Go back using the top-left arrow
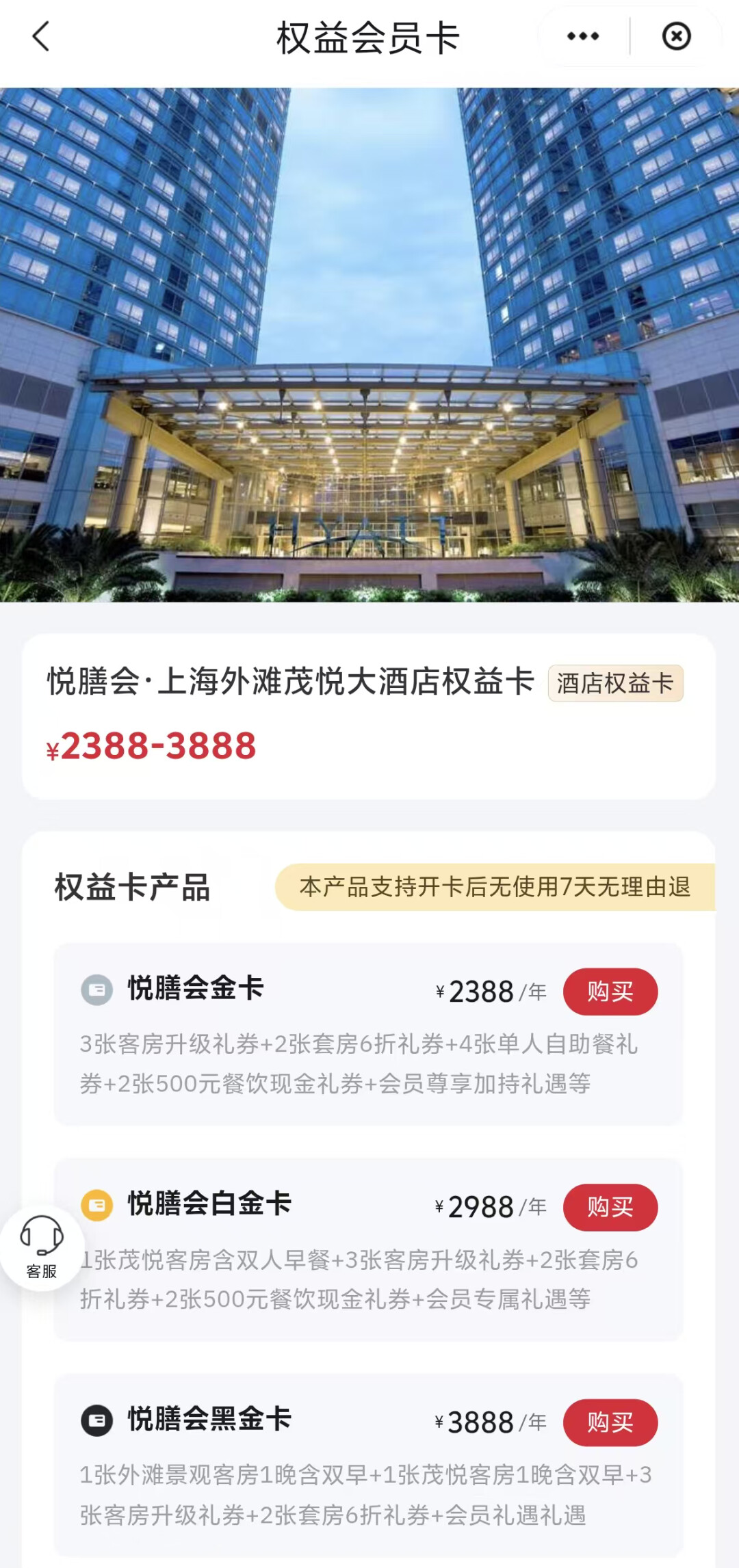Viewport: 739px width, 1568px height. click(41, 36)
